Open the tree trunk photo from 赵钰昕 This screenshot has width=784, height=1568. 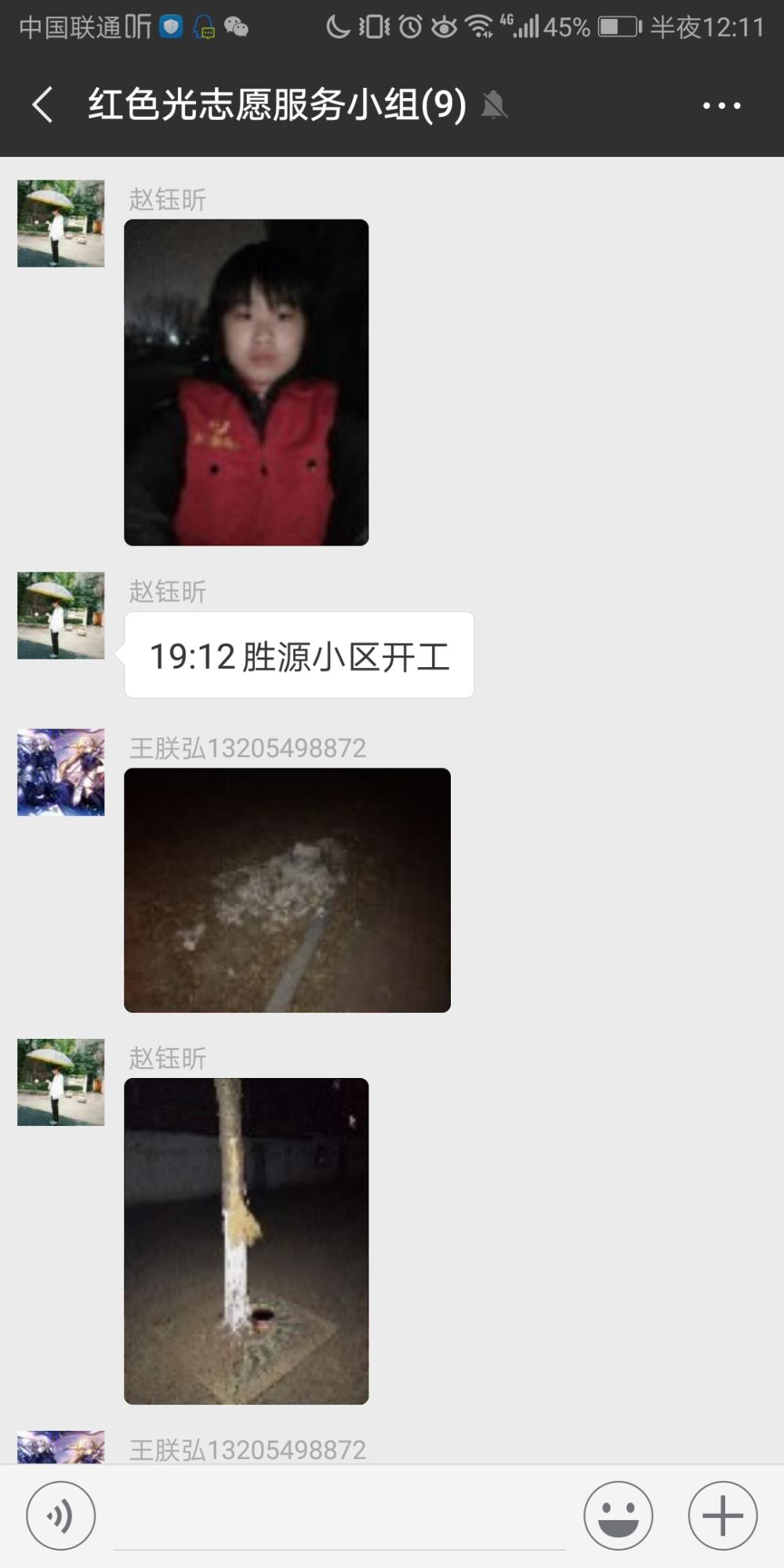pos(246,1241)
